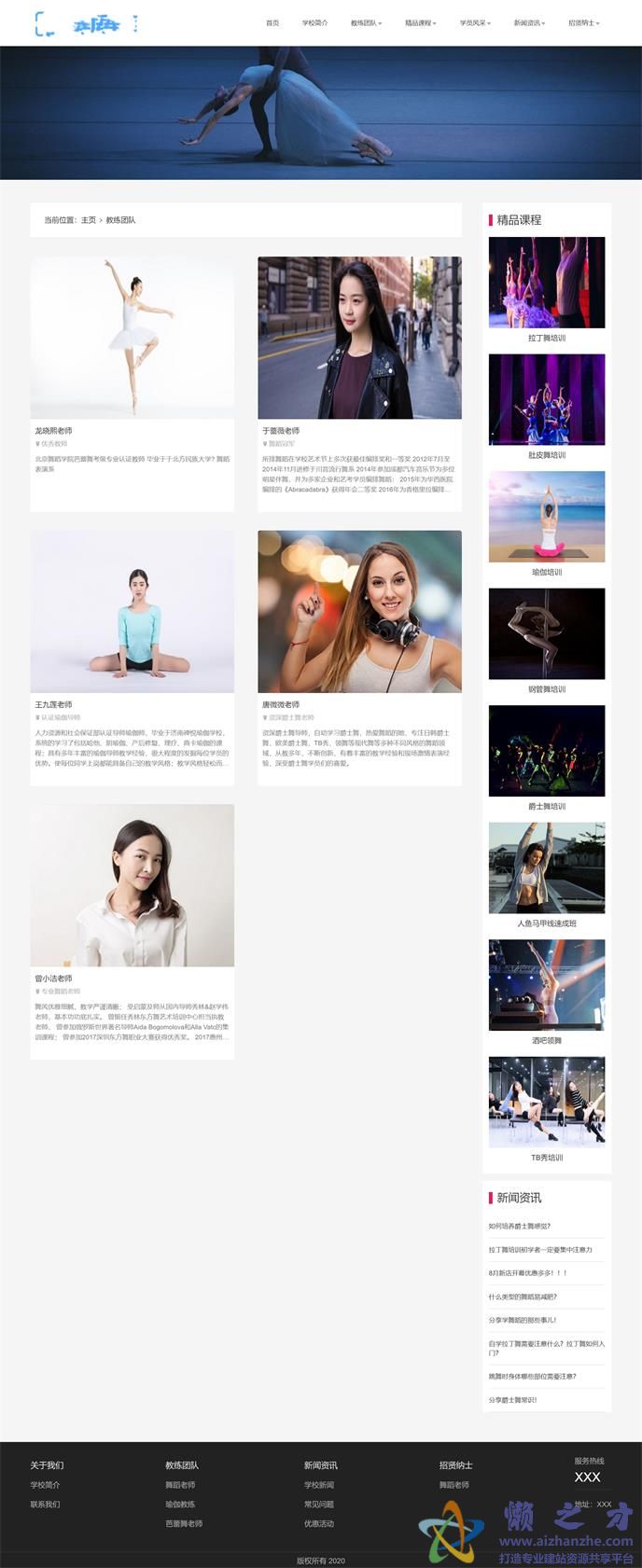The width and height of the screenshot is (642, 1568).
Task: Read the news item 如何培养爵士舞感觉?
Action: pos(520,1226)
